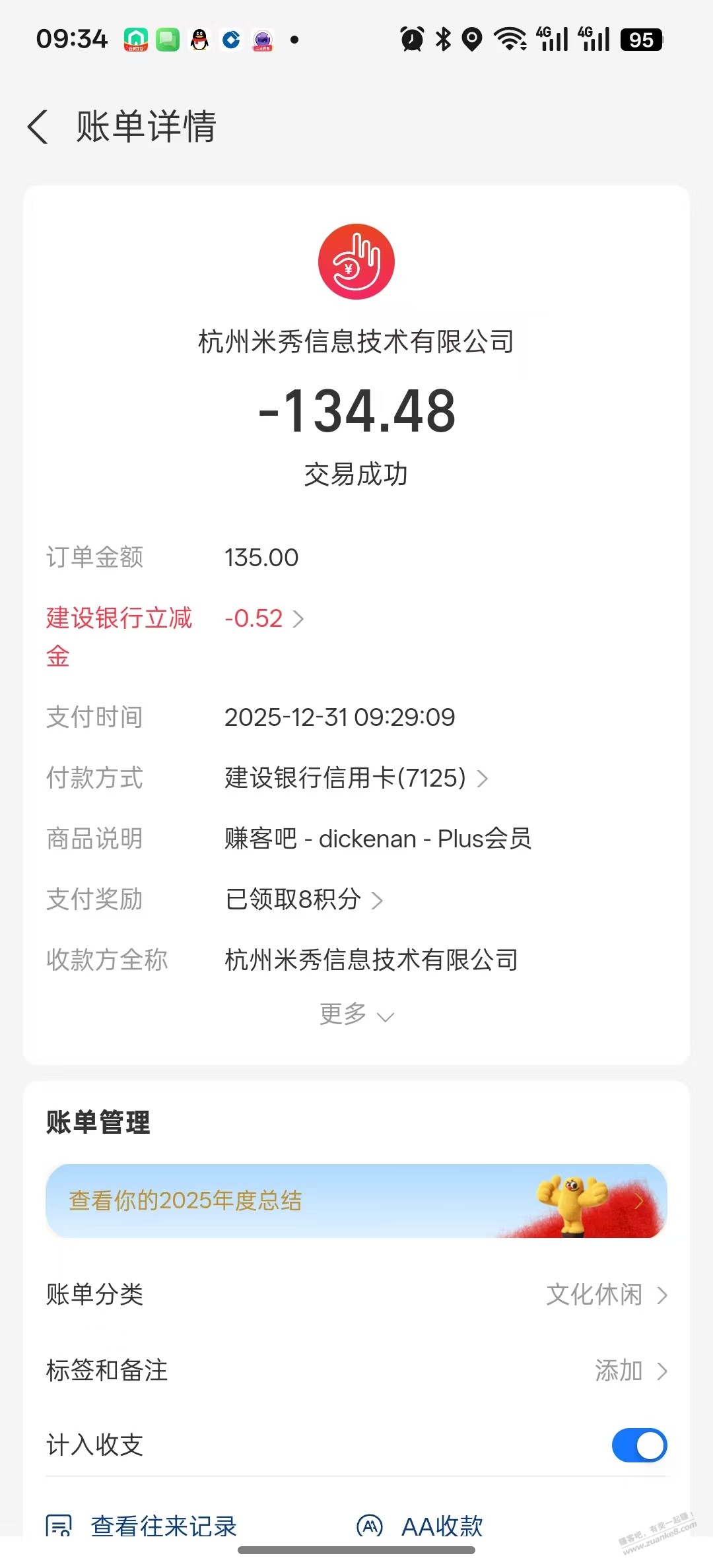The width and height of the screenshot is (713, 1568).
Task: View 已领取8积分 payment reward
Action: [x=304, y=899]
